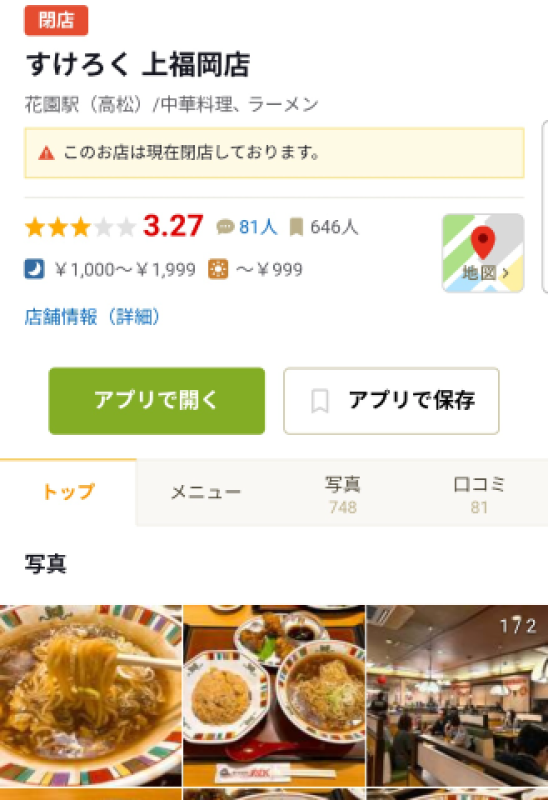Open the 地図 map thumbnail
This screenshot has width=548, height=800.
483,253
